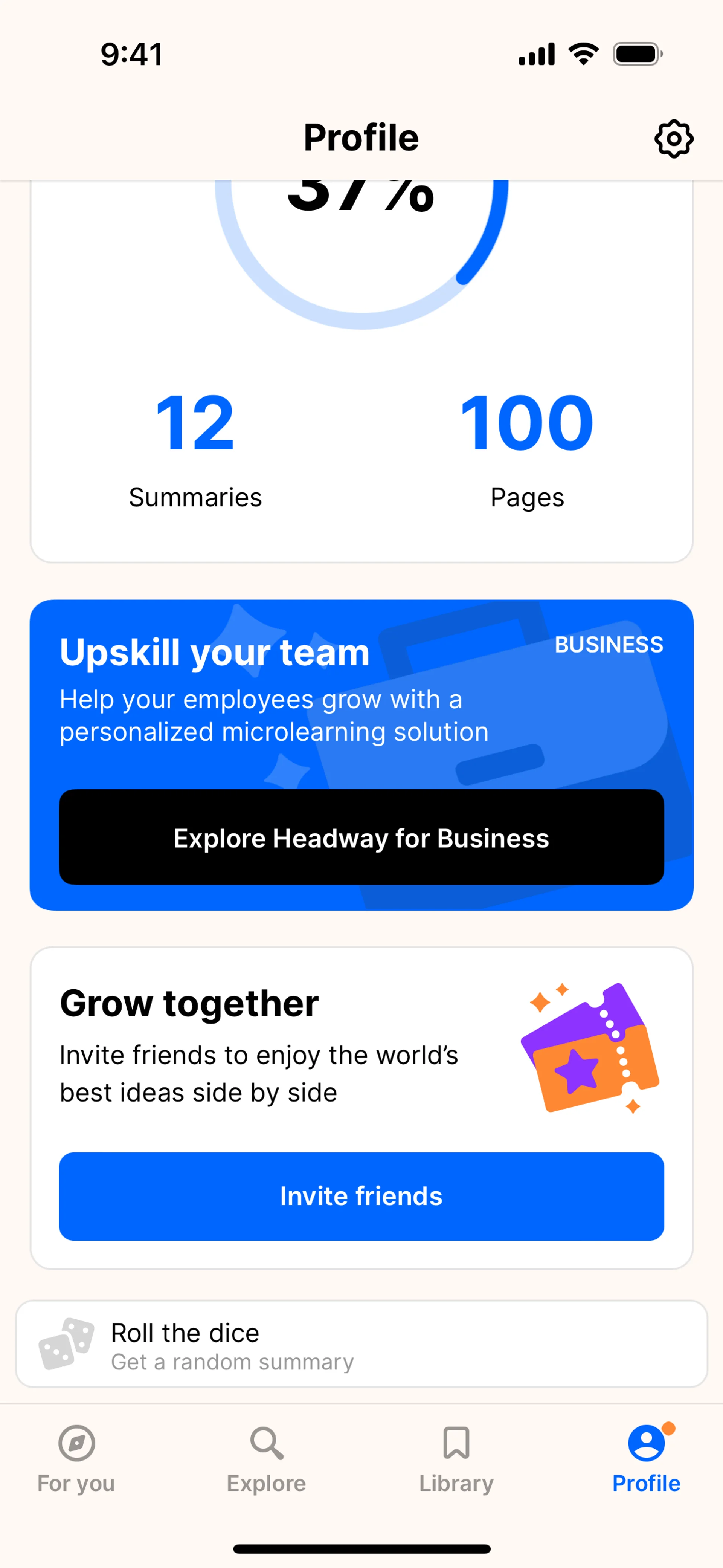Switch to the Explore tab
This screenshot has width=723, height=1568.
pyautogui.click(x=266, y=1458)
